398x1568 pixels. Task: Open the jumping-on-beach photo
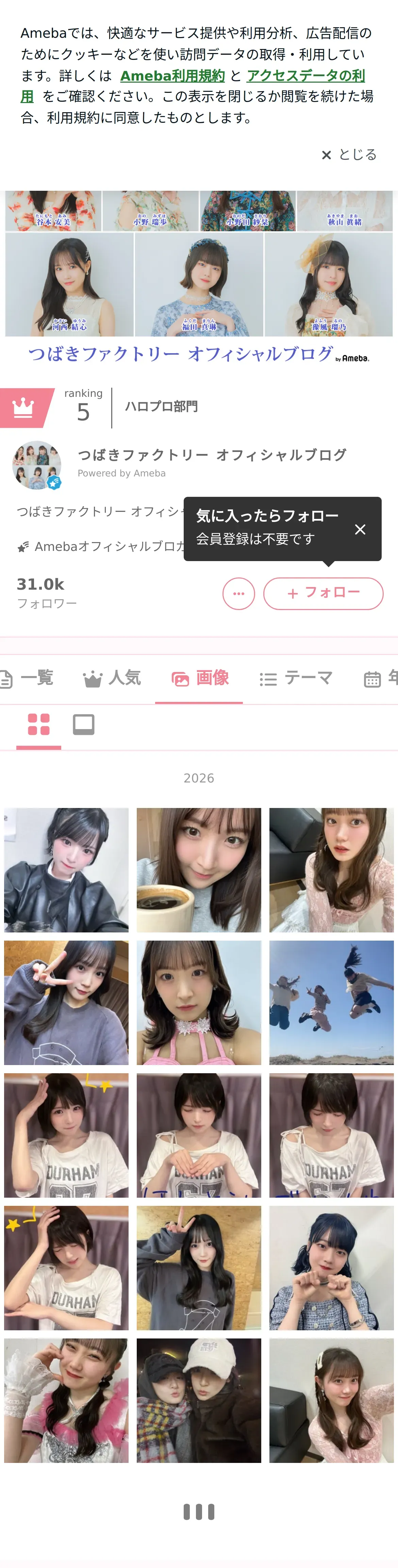(x=332, y=1002)
